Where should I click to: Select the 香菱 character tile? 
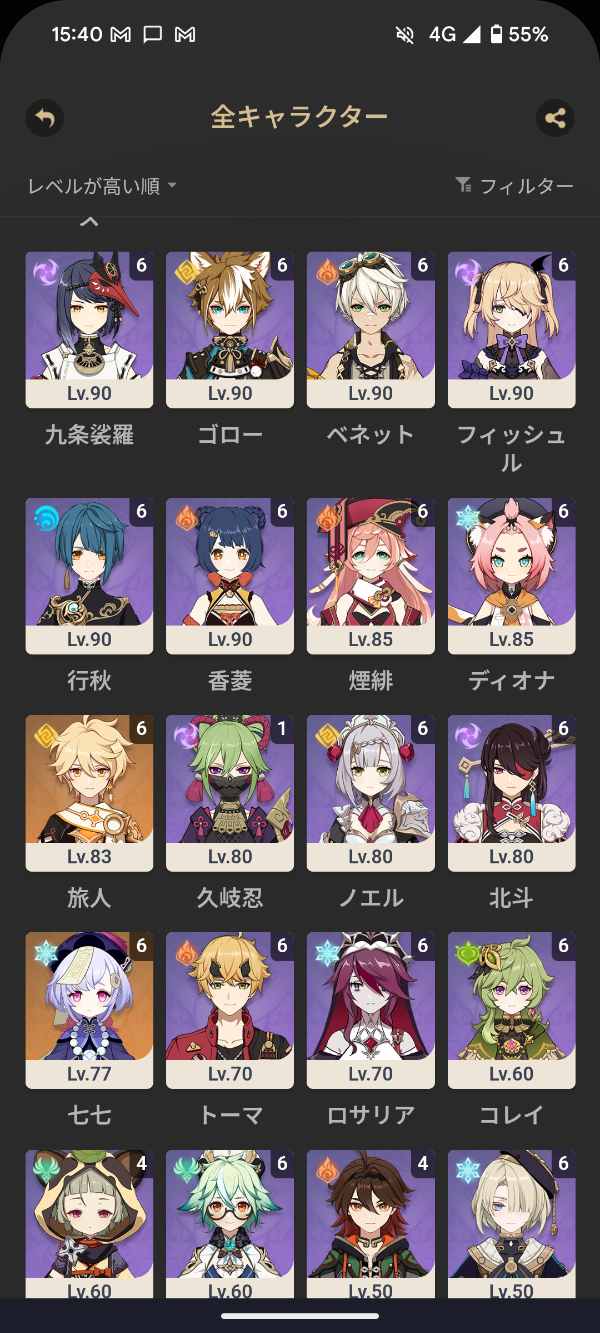tap(230, 576)
